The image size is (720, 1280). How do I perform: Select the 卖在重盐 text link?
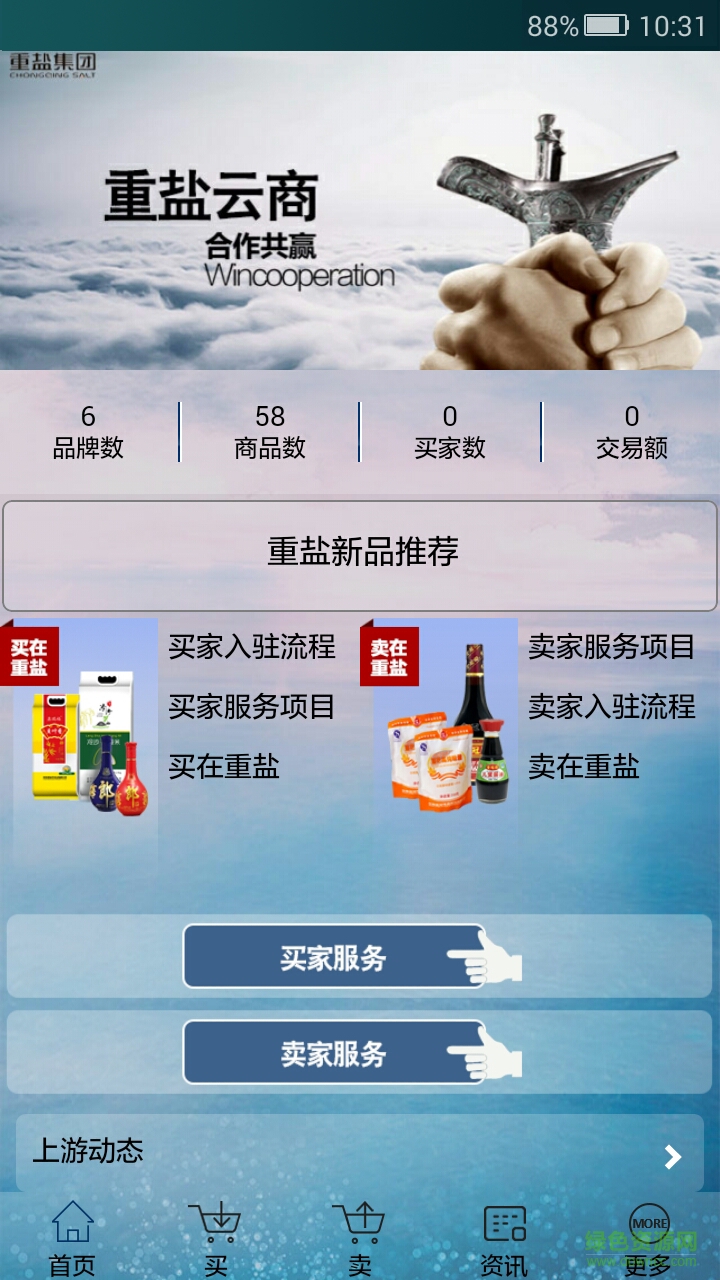coord(584,767)
